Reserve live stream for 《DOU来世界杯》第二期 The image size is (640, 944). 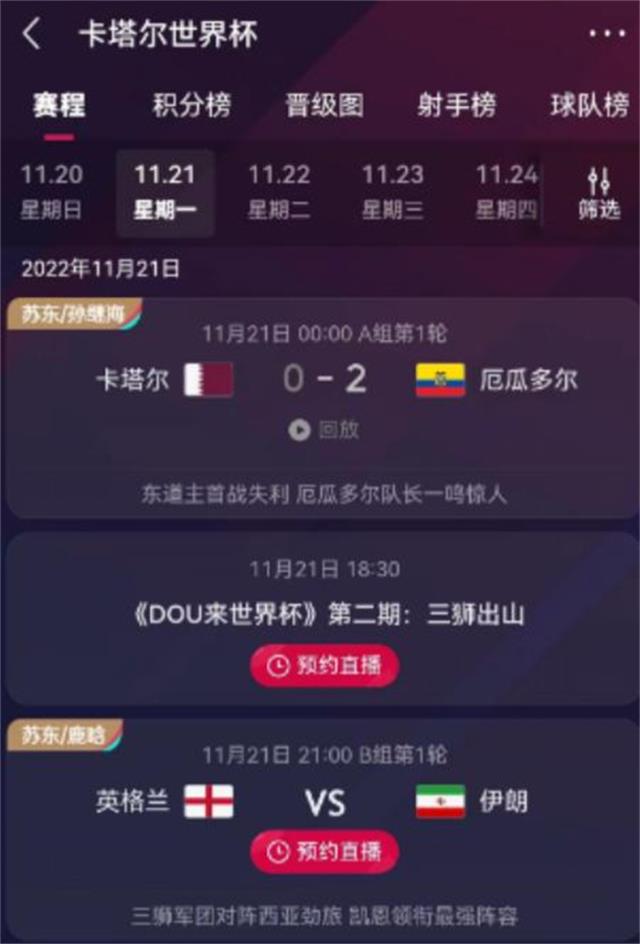pos(324,666)
